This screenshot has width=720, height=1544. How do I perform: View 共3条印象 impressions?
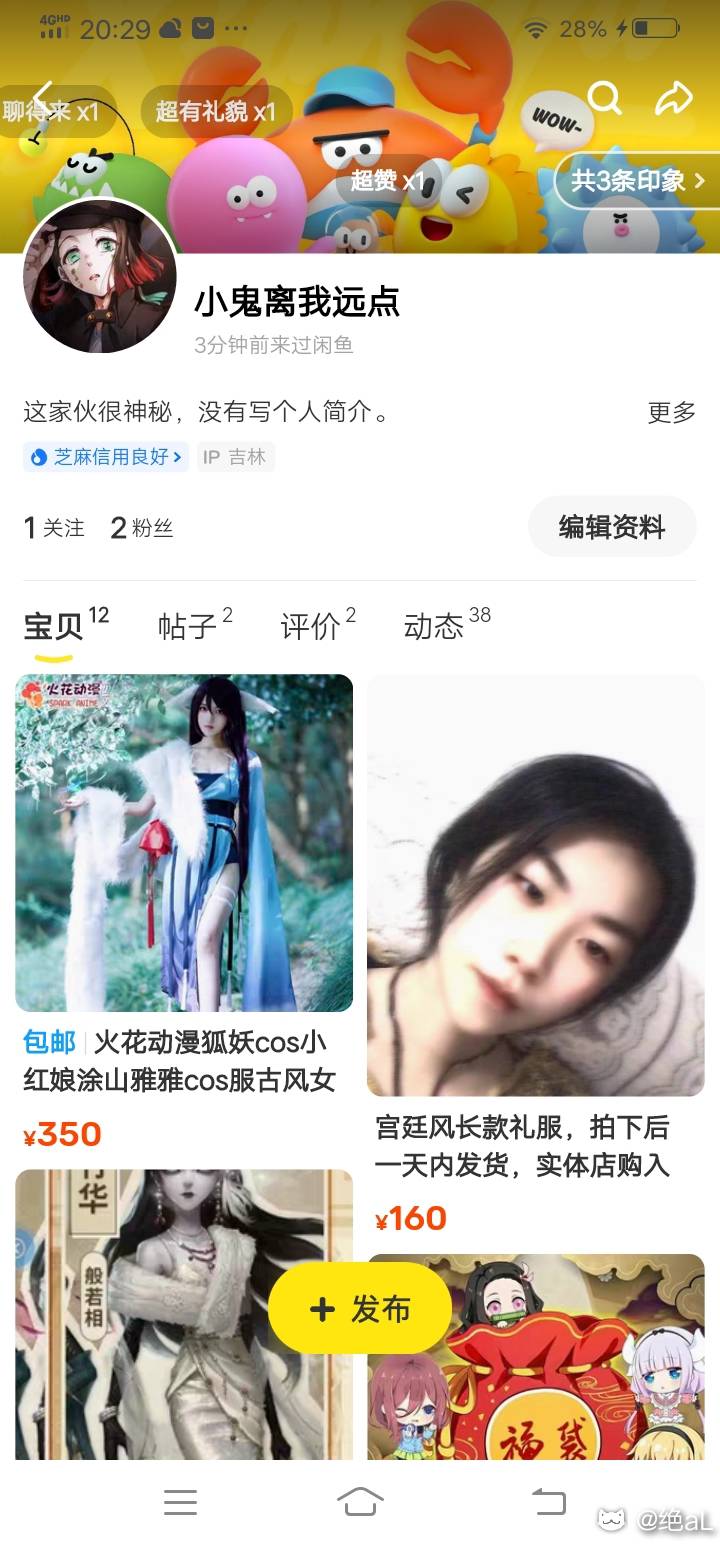point(638,181)
